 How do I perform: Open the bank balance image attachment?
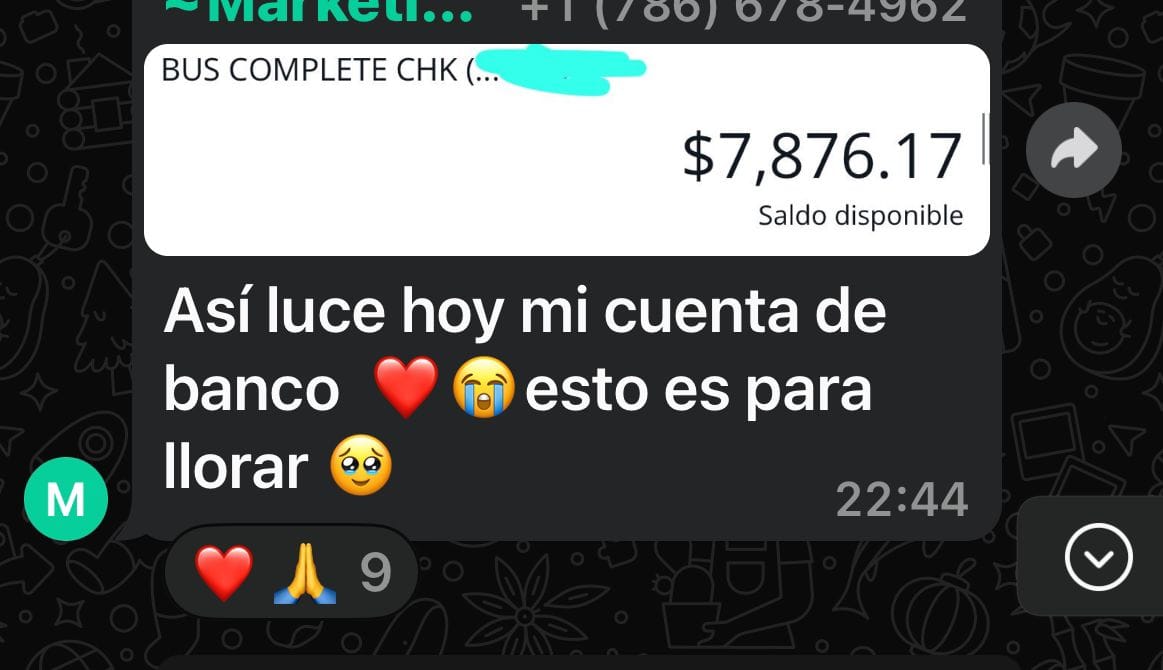coord(566,150)
